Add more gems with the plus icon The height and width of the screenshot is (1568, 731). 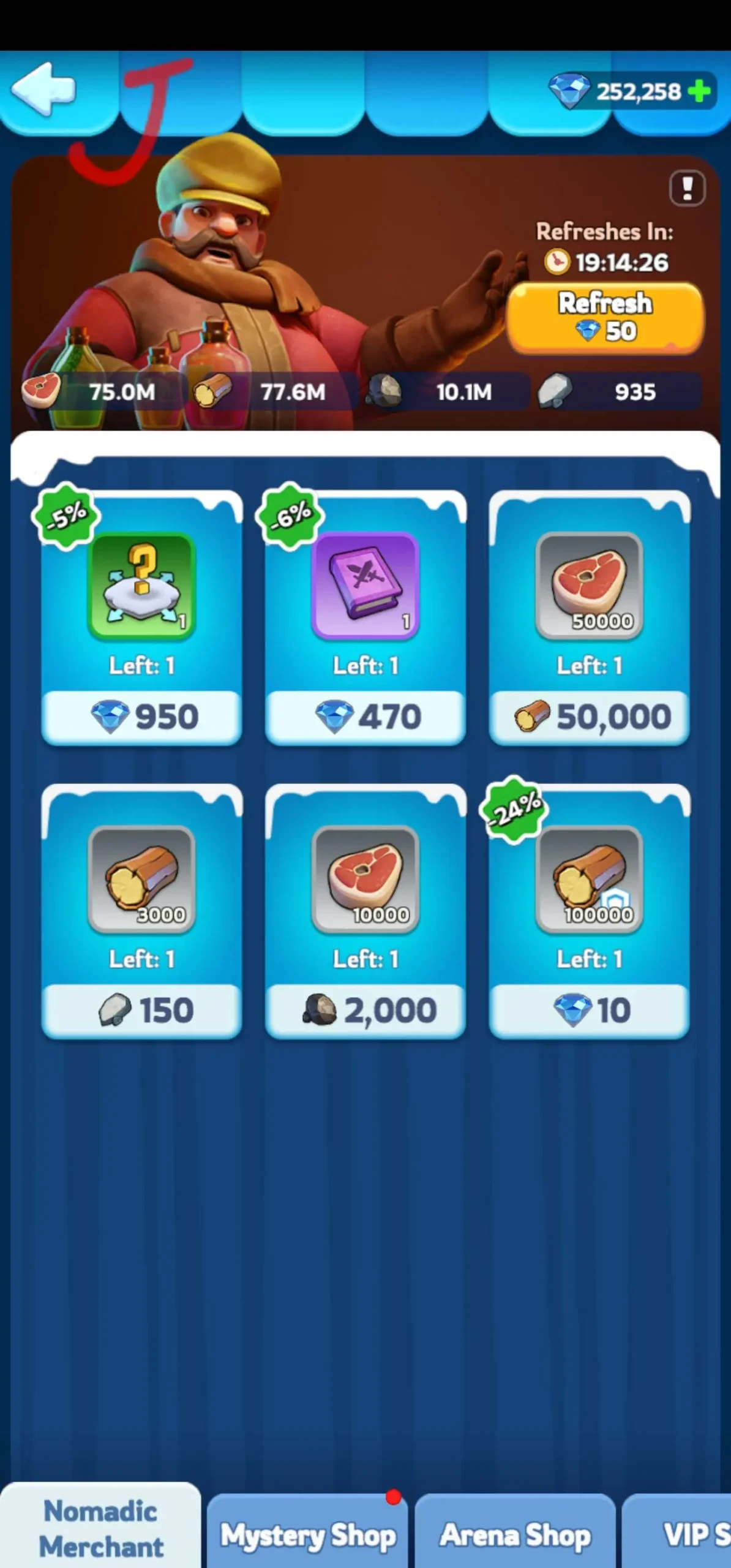699,92
